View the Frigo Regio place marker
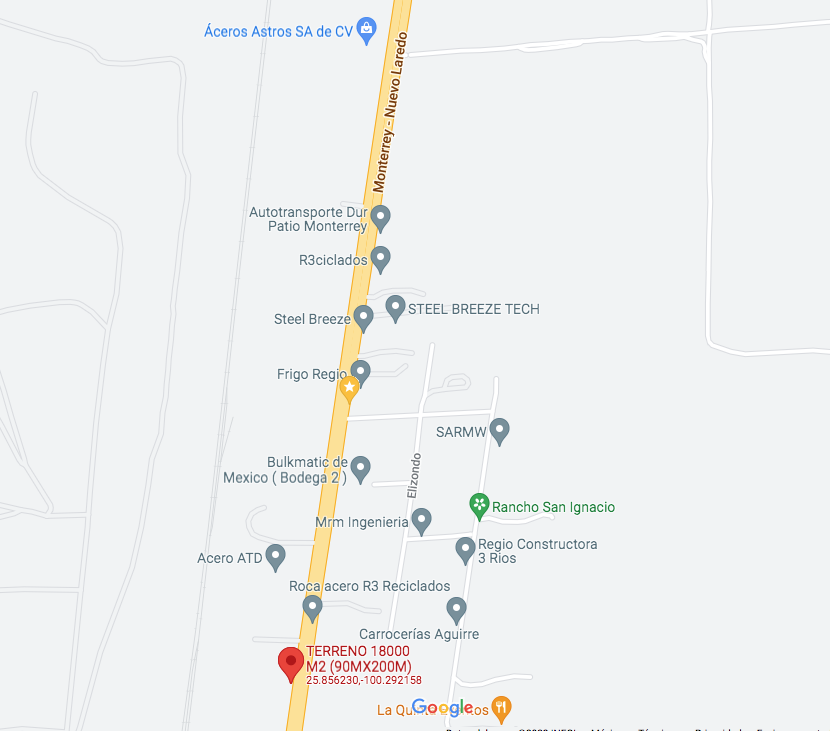This screenshot has width=830, height=731. [361, 372]
